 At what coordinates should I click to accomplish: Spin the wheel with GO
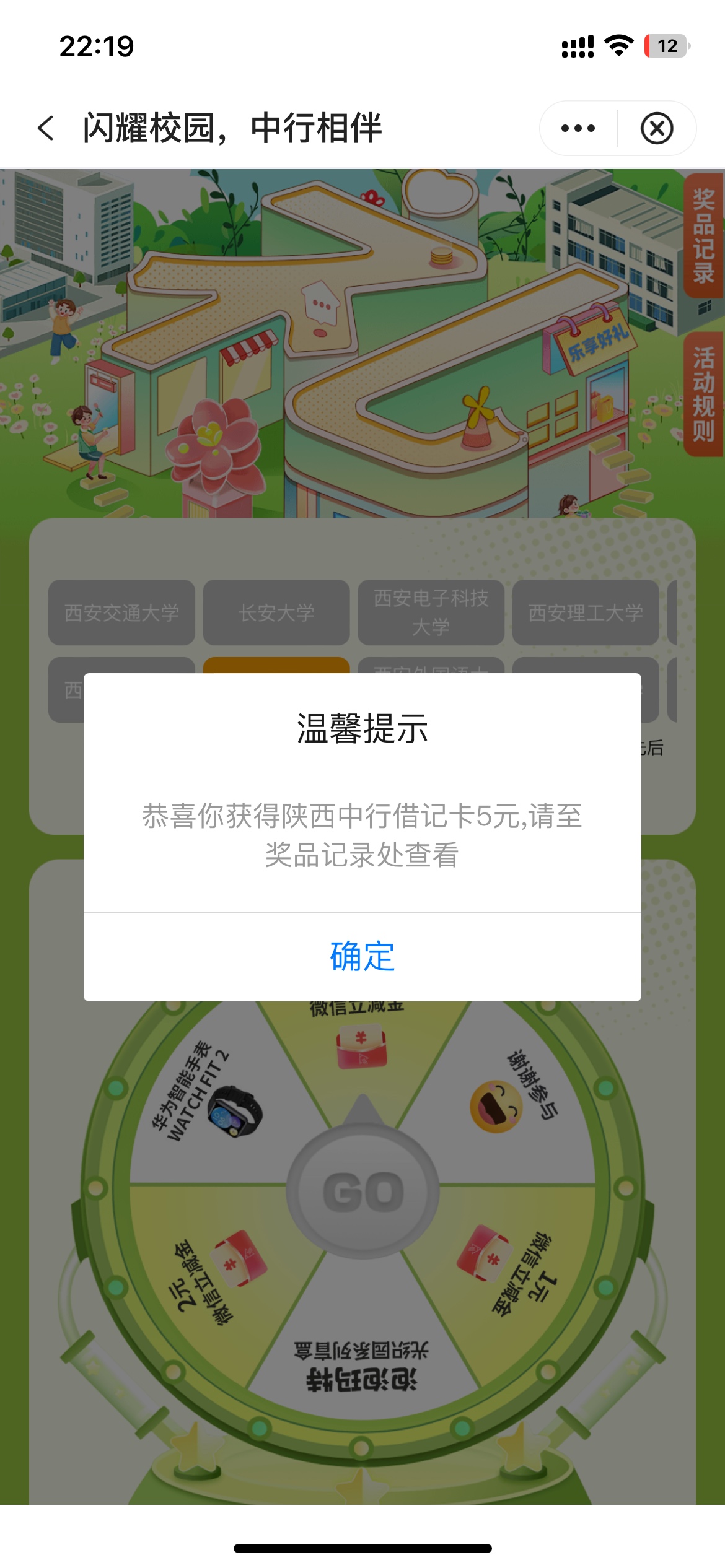(363, 1191)
